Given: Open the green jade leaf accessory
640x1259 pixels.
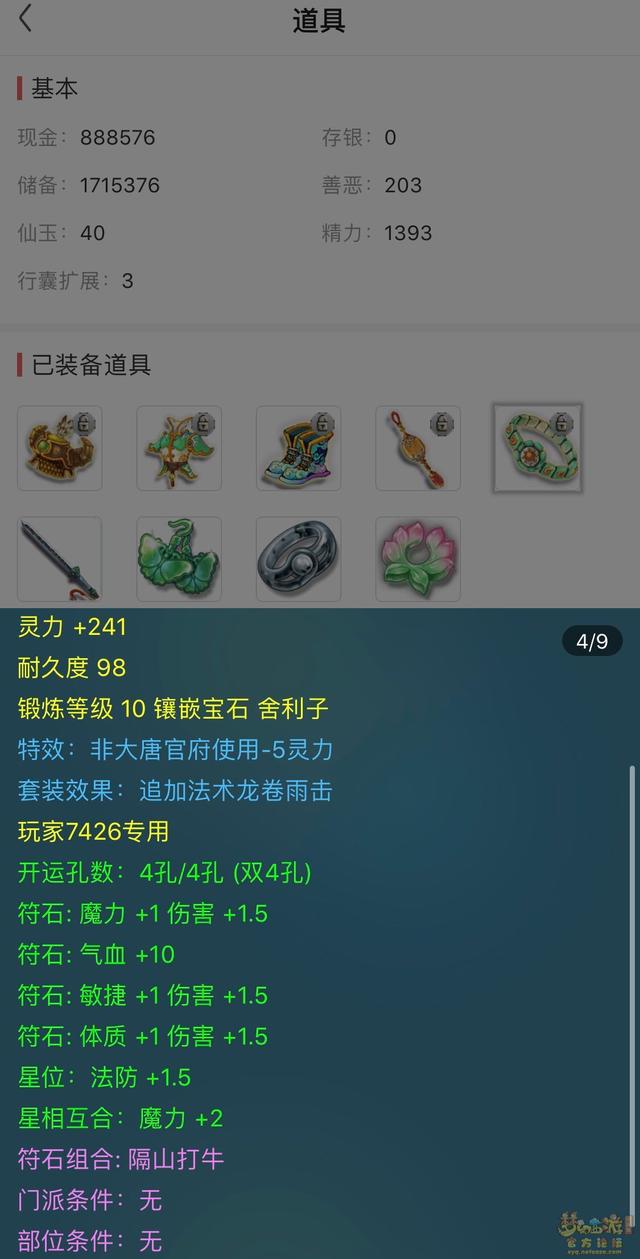Looking at the screenshot, I should pyautogui.click(x=179, y=559).
